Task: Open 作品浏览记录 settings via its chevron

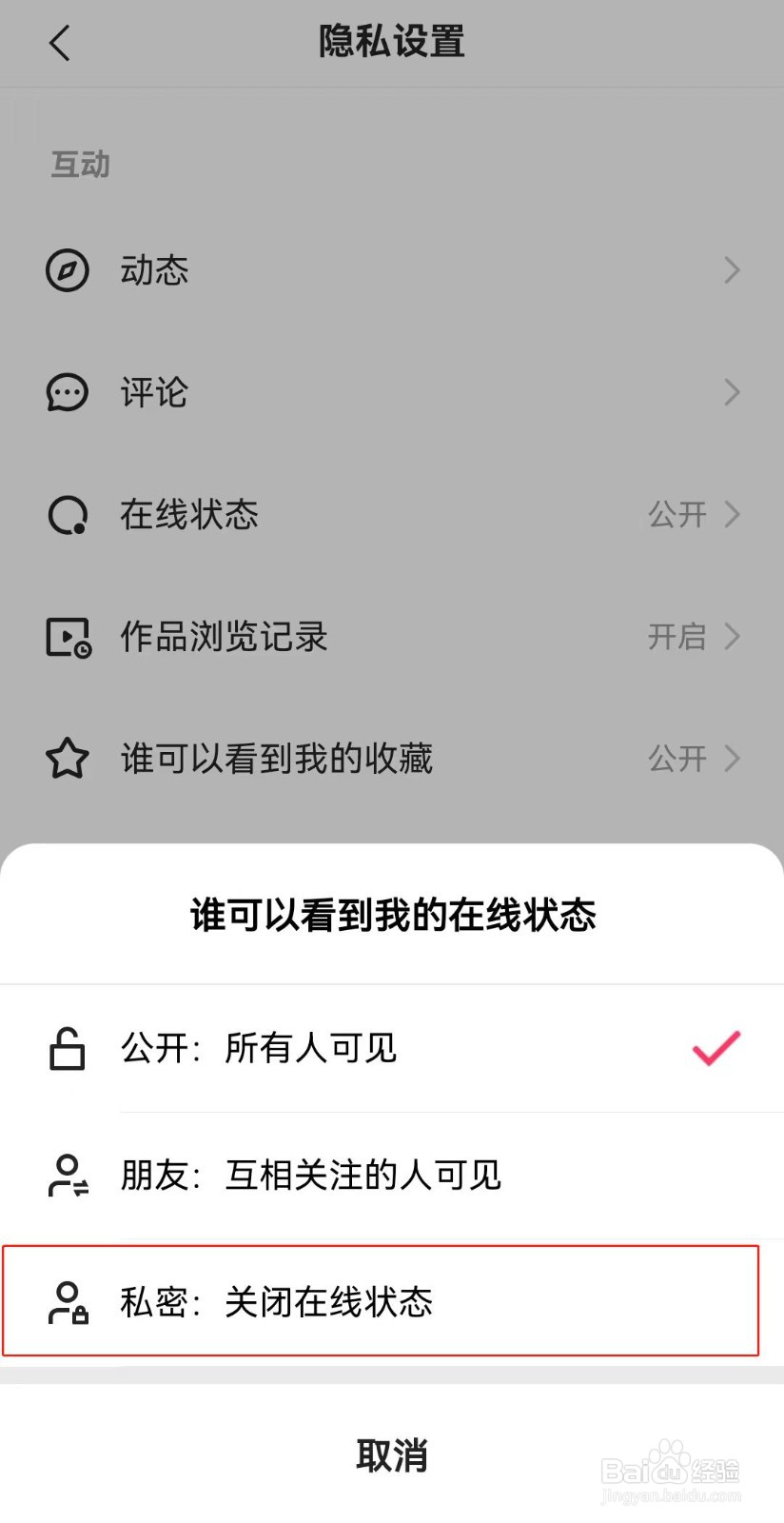Action: (731, 637)
